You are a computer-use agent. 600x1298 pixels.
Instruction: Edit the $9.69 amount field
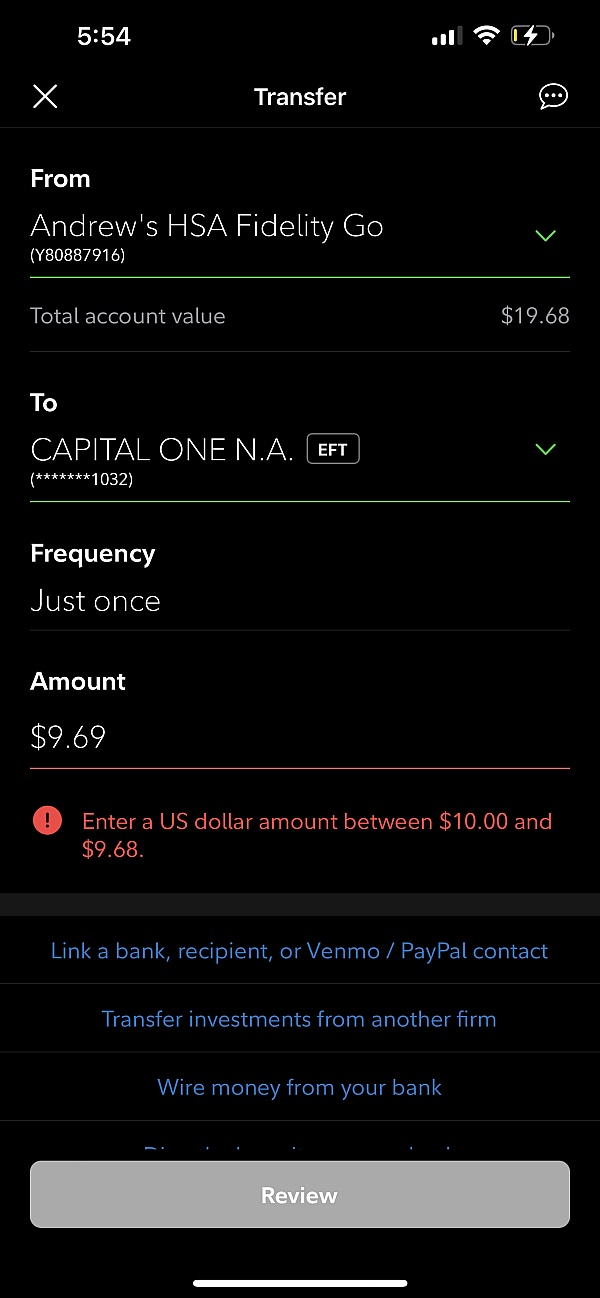coord(300,737)
